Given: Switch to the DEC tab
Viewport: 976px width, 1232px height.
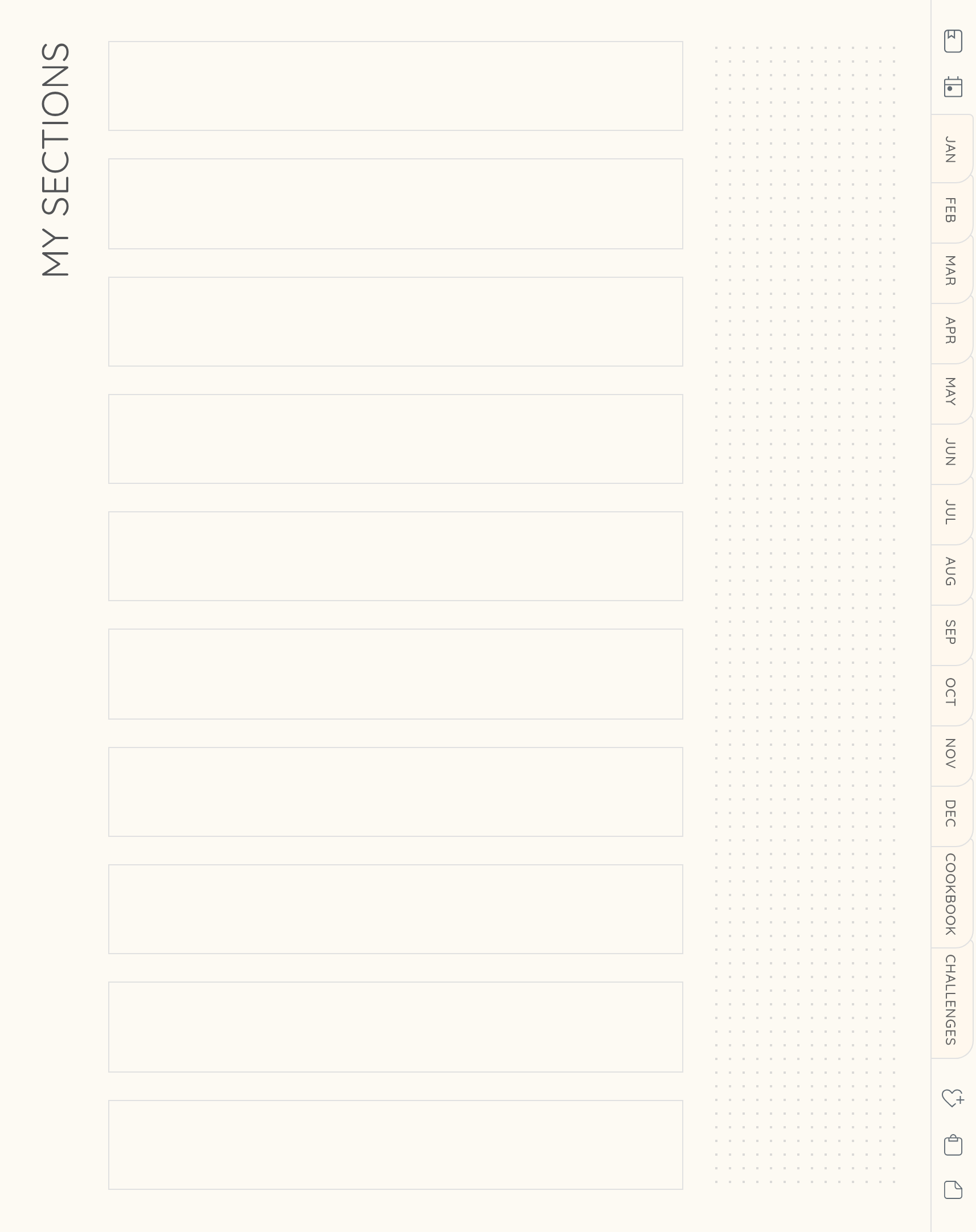Looking at the screenshot, I should pos(950,814).
